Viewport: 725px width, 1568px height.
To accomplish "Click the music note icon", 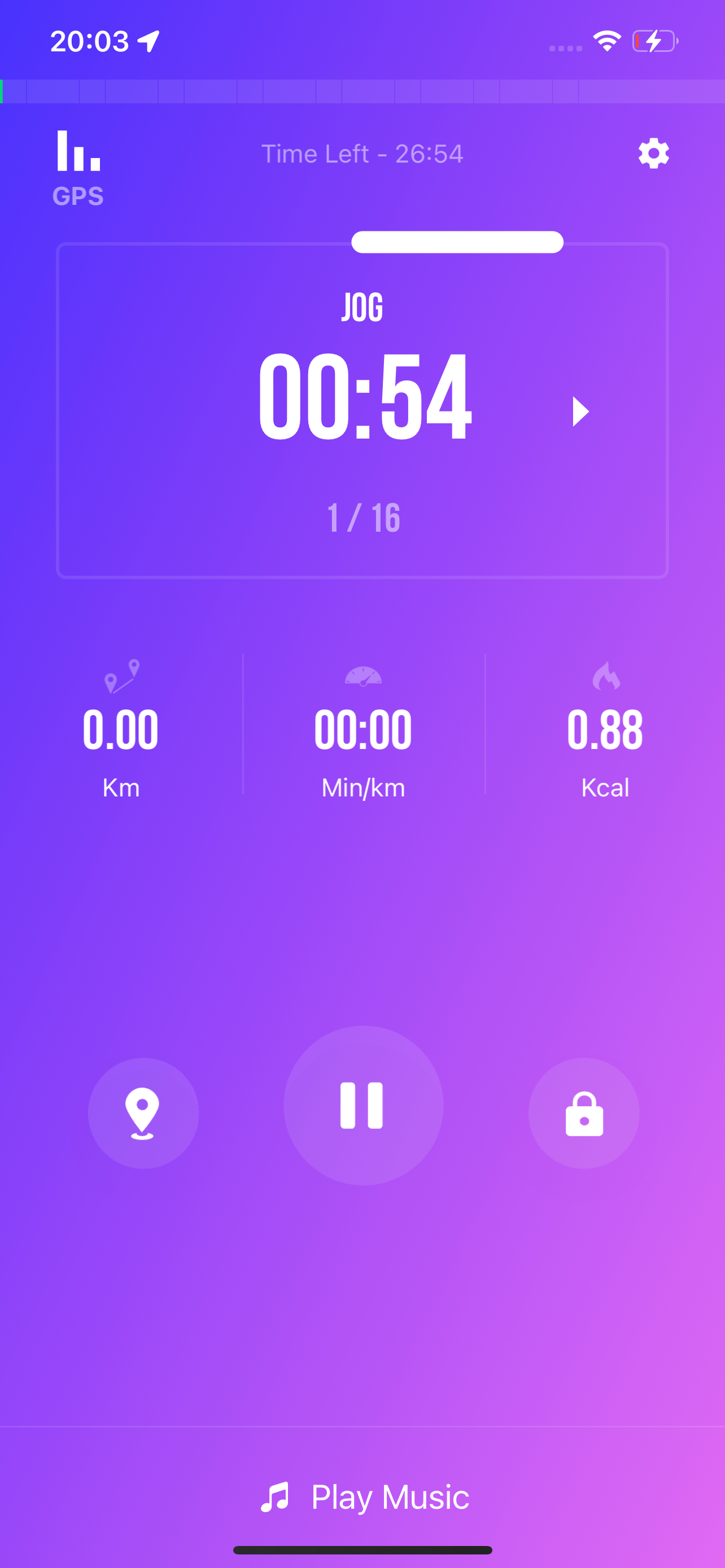I will click(276, 1497).
